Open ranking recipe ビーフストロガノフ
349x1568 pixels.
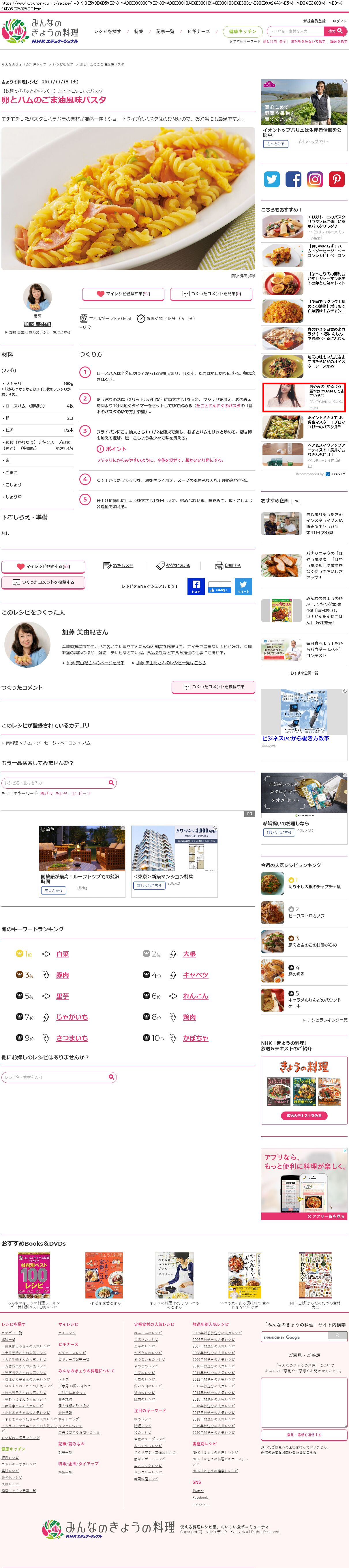point(306,916)
